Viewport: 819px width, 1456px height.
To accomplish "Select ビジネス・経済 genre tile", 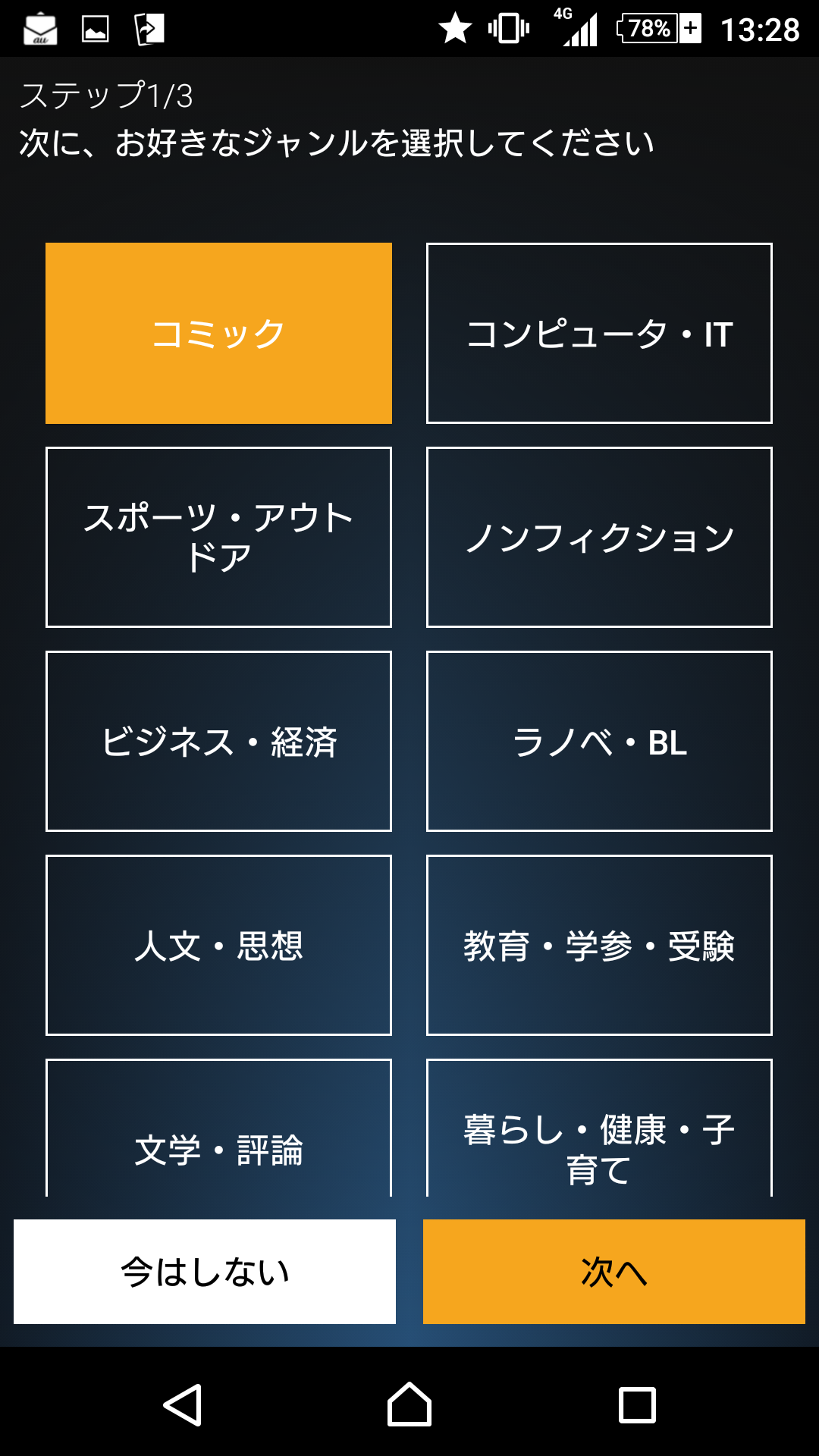I will pos(218,741).
